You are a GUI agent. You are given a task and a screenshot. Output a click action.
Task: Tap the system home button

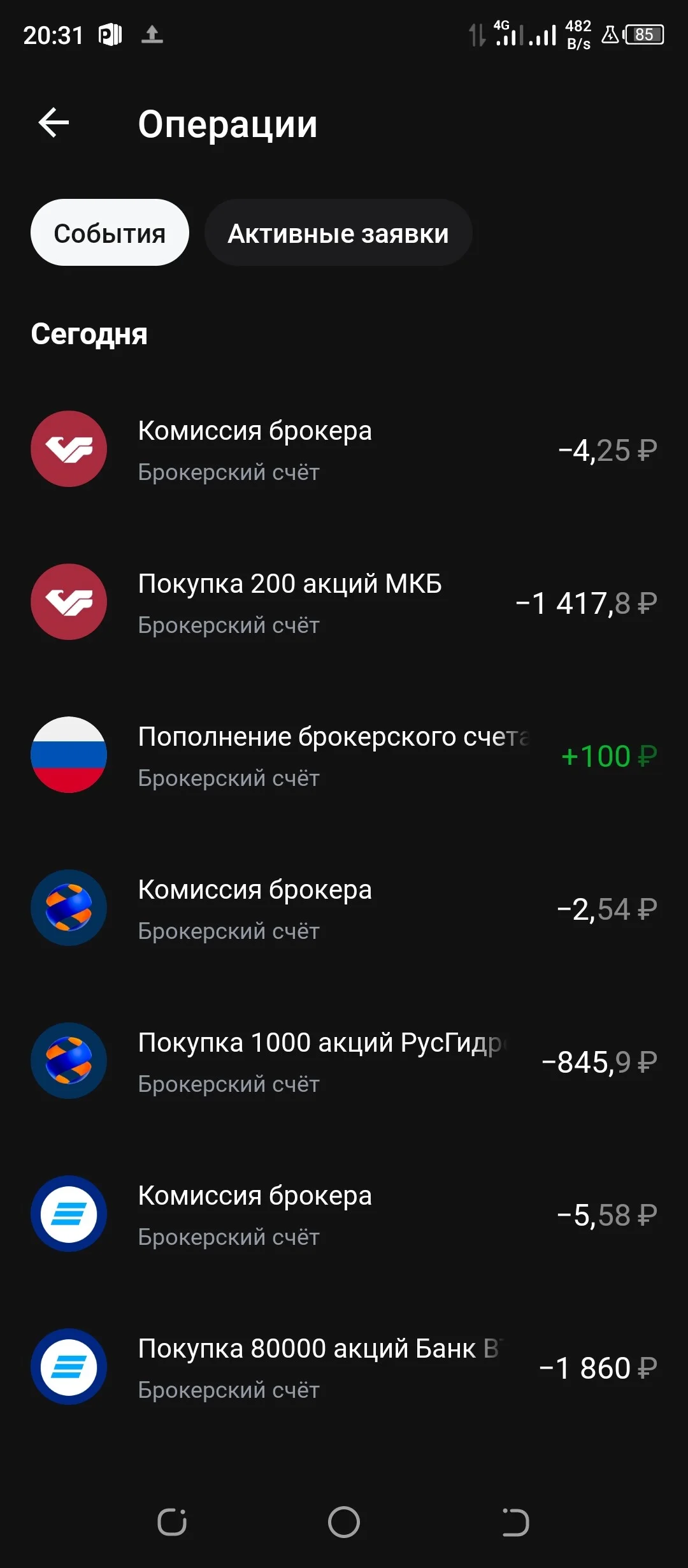[x=344, y=1522]
